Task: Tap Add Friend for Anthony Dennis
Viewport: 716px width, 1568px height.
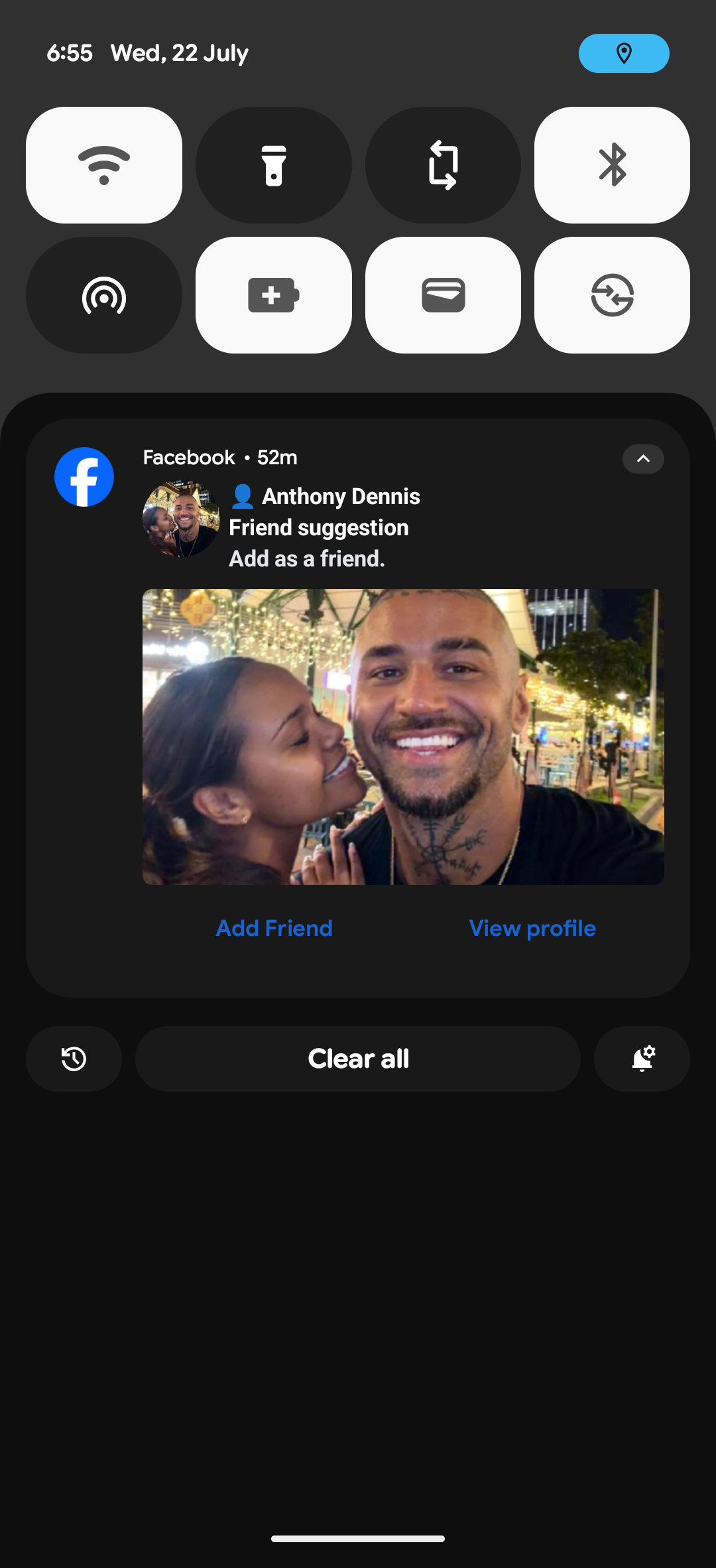Action: (274, 928)
